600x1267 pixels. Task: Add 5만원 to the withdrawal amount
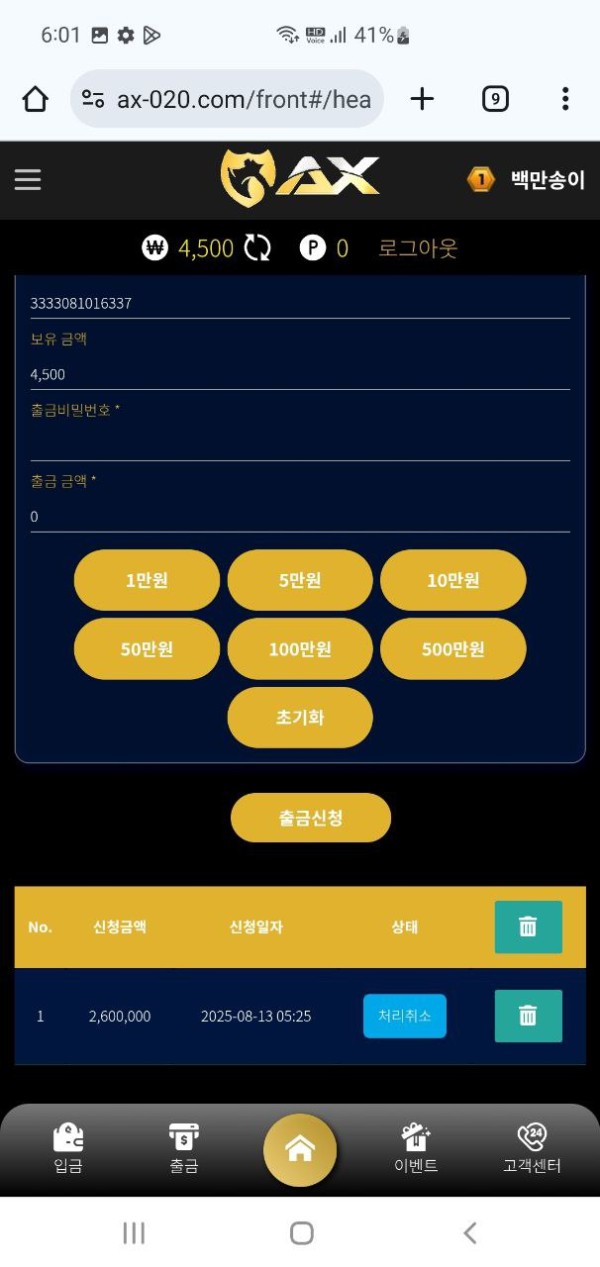click(300, 580)
